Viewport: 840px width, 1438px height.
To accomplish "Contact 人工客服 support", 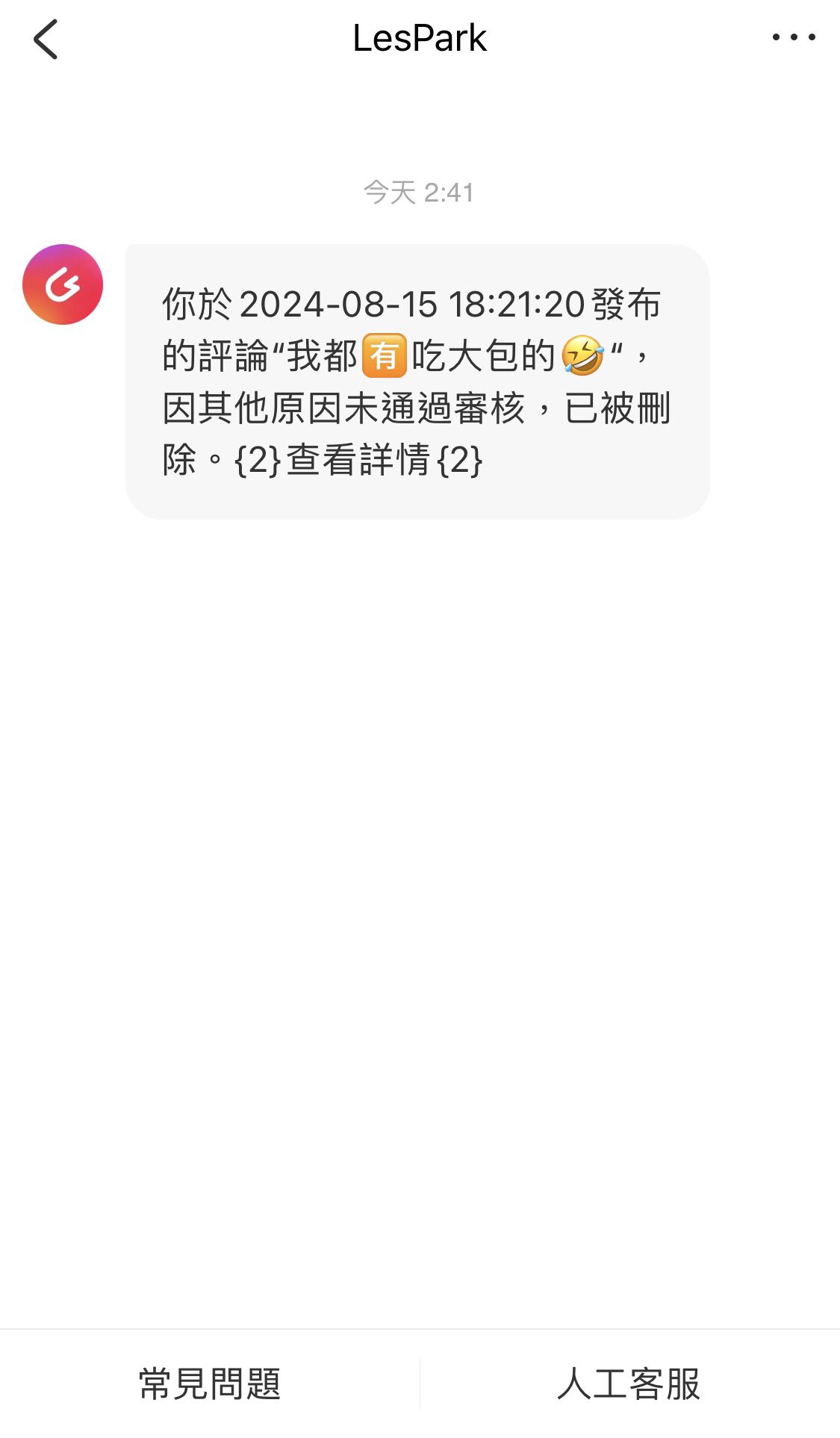I will tap(629, 1383).
